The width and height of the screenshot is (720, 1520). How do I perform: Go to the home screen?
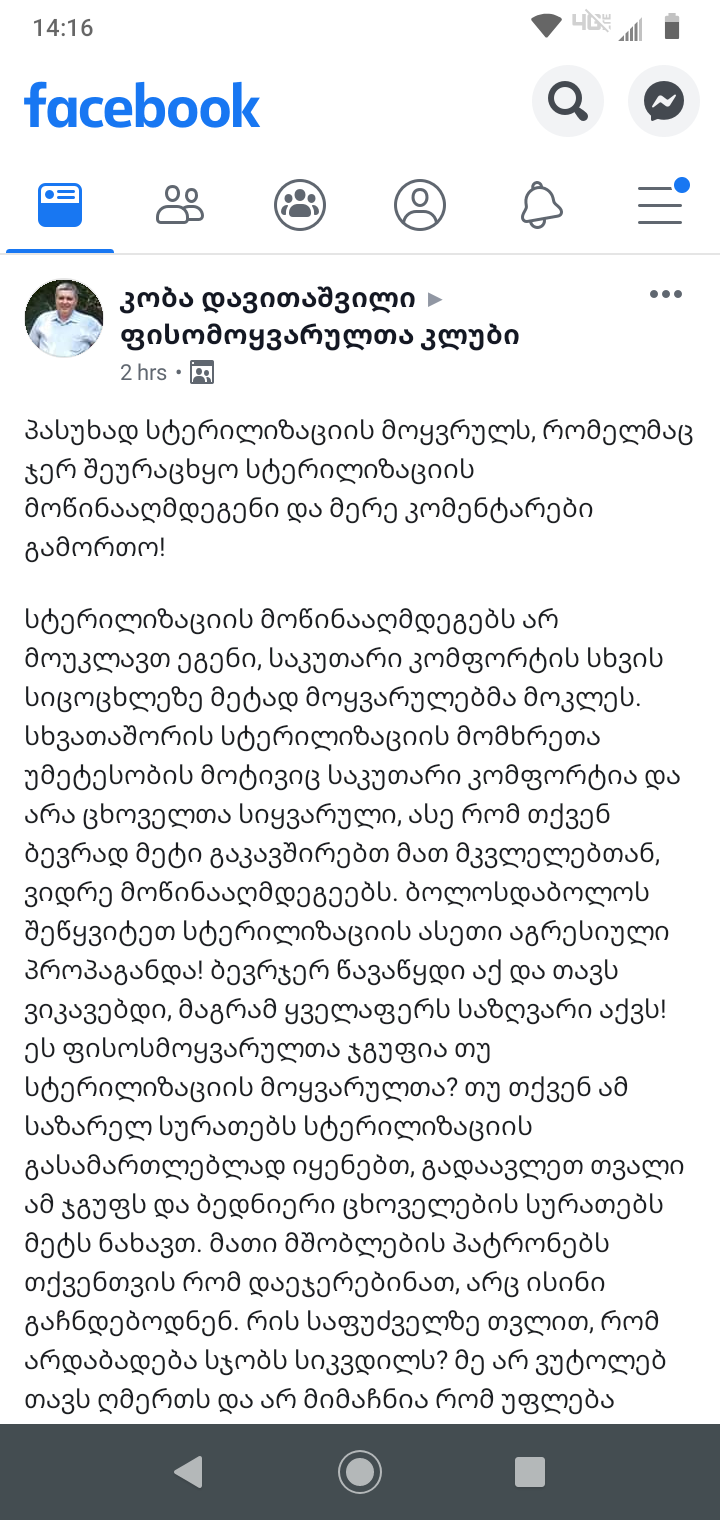(360, 1471)
